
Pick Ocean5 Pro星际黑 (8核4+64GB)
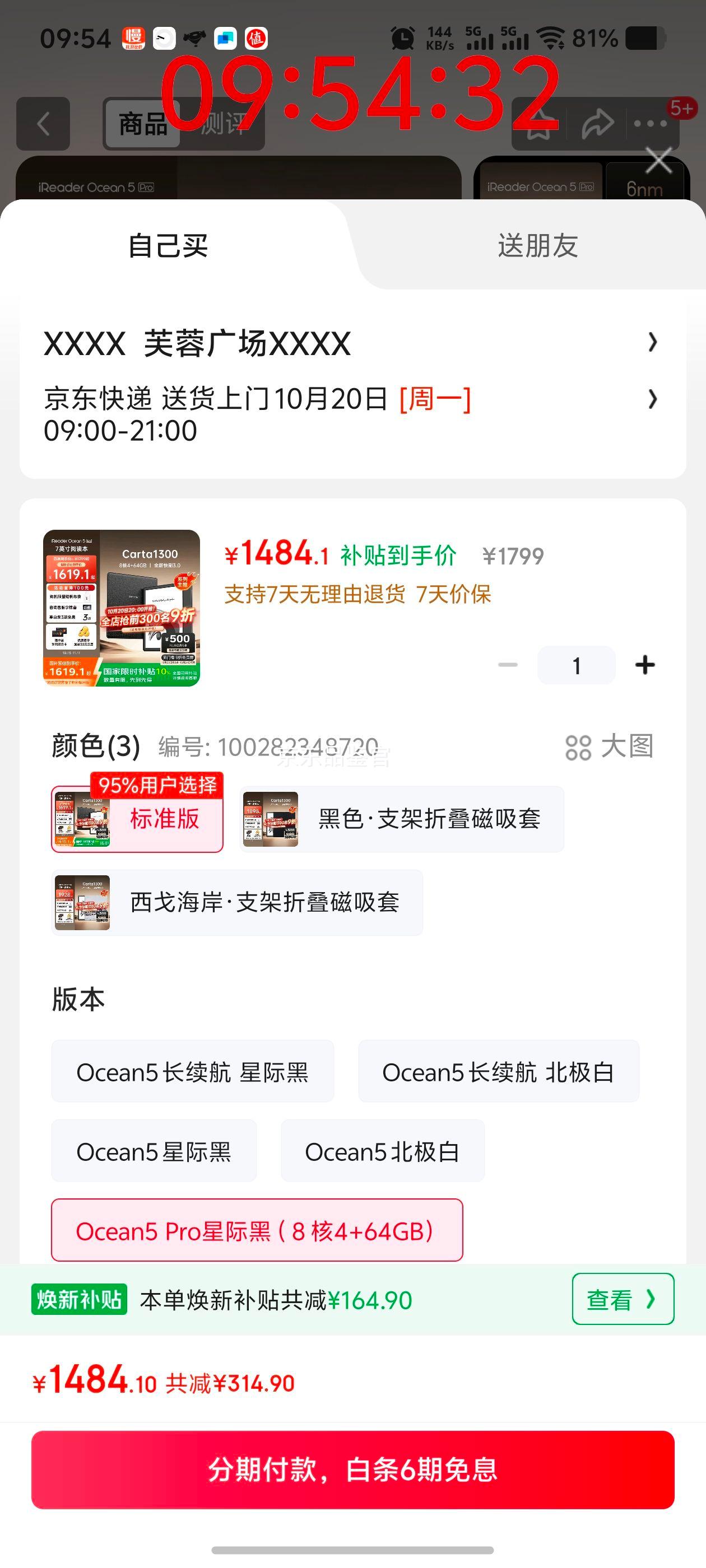pyautogui.click(x=257, y=1230)
